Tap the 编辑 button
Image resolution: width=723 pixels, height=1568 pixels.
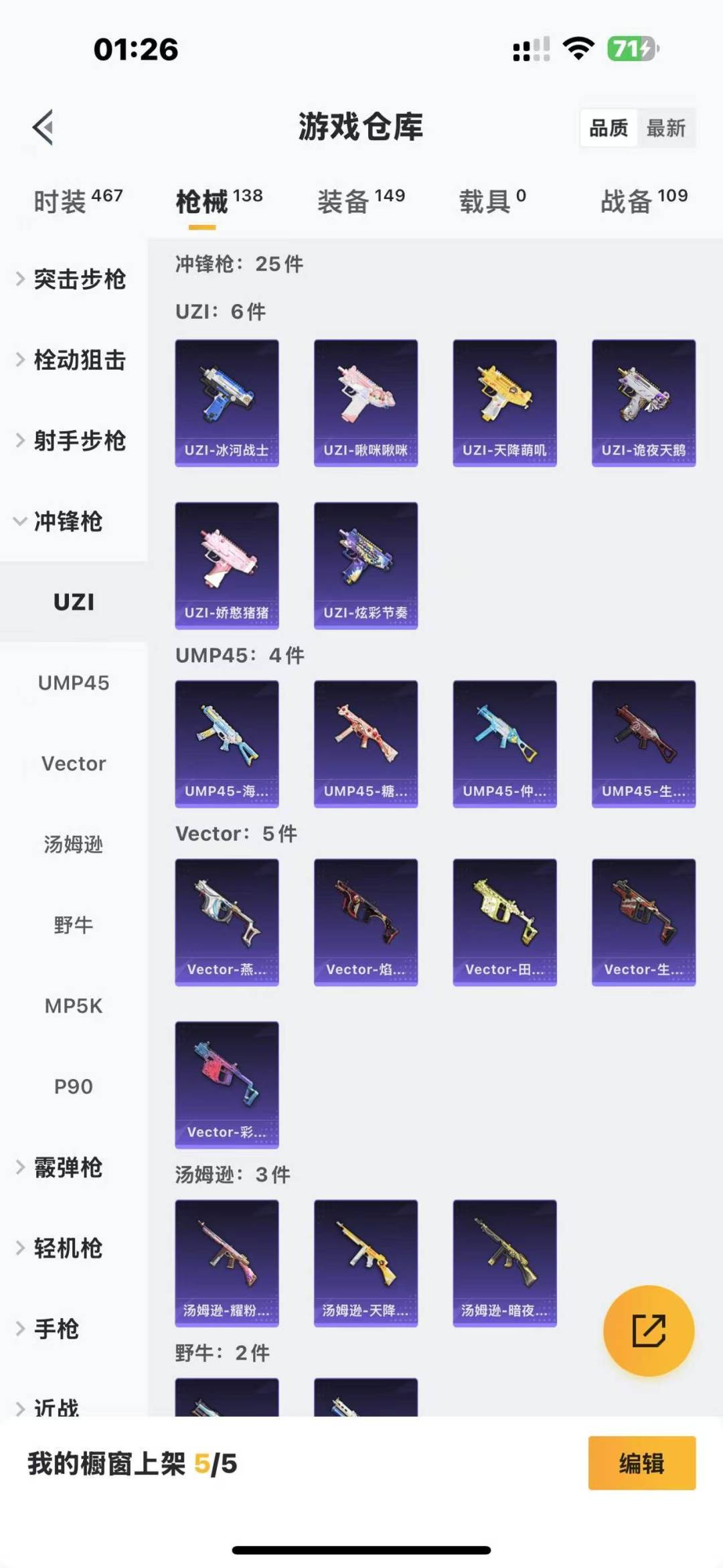click(641, 1464)
